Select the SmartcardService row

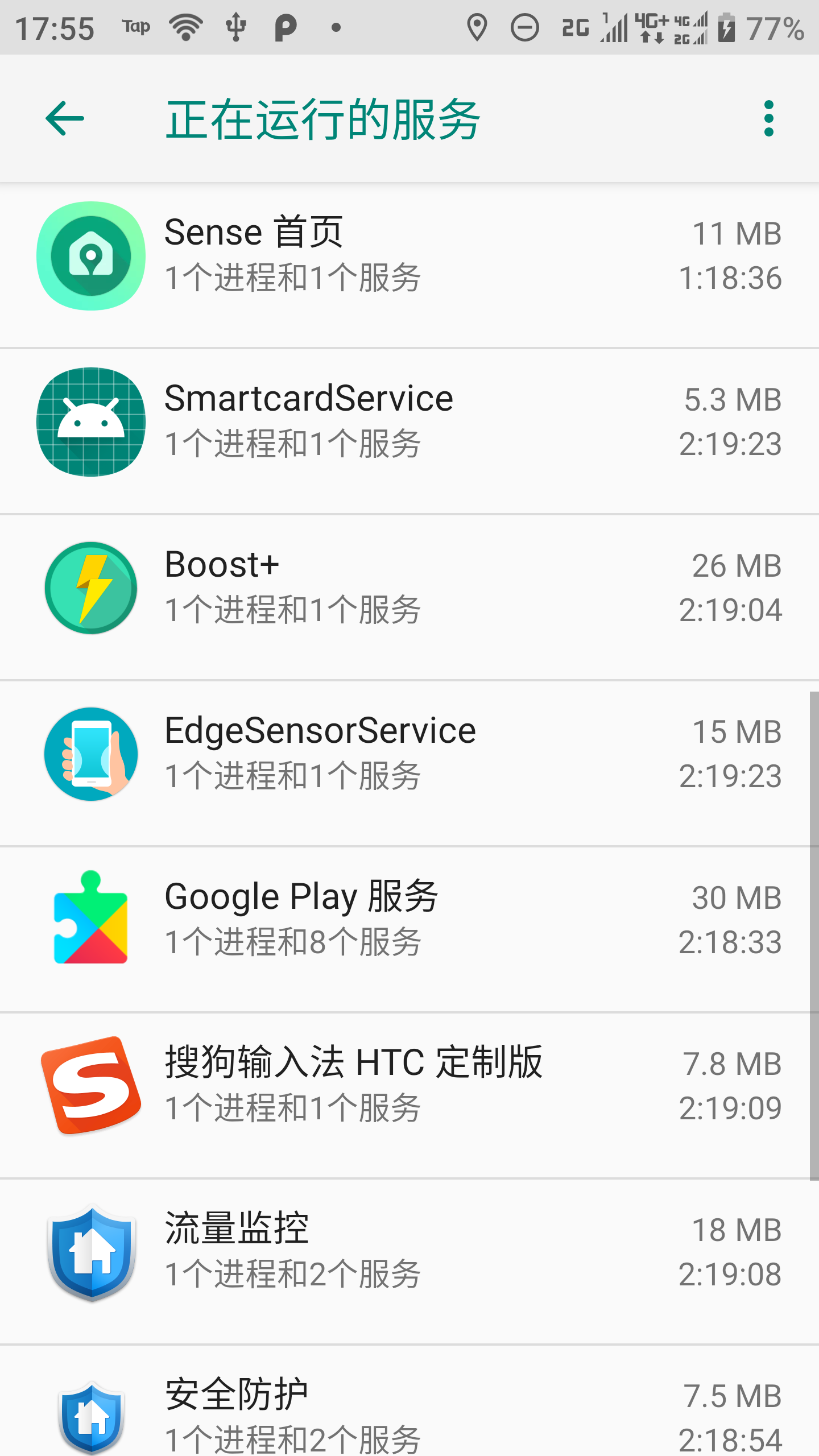409,422
